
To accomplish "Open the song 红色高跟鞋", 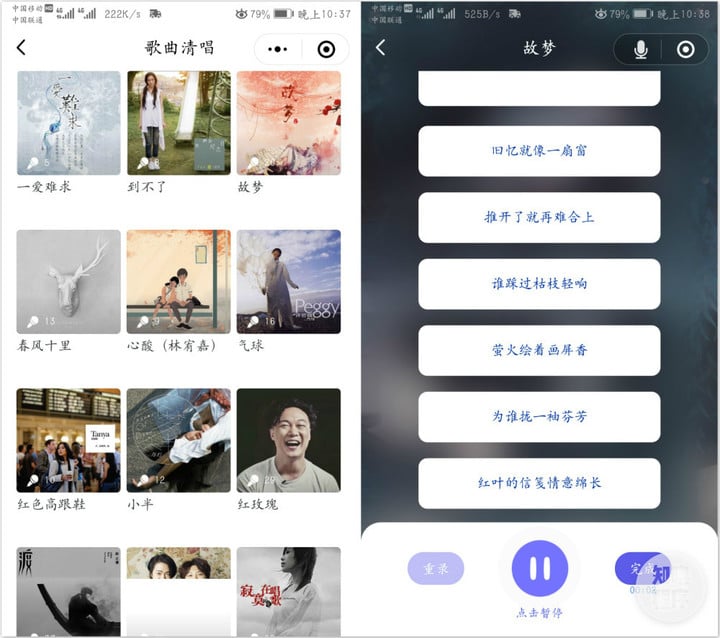I will pos(68,440).
